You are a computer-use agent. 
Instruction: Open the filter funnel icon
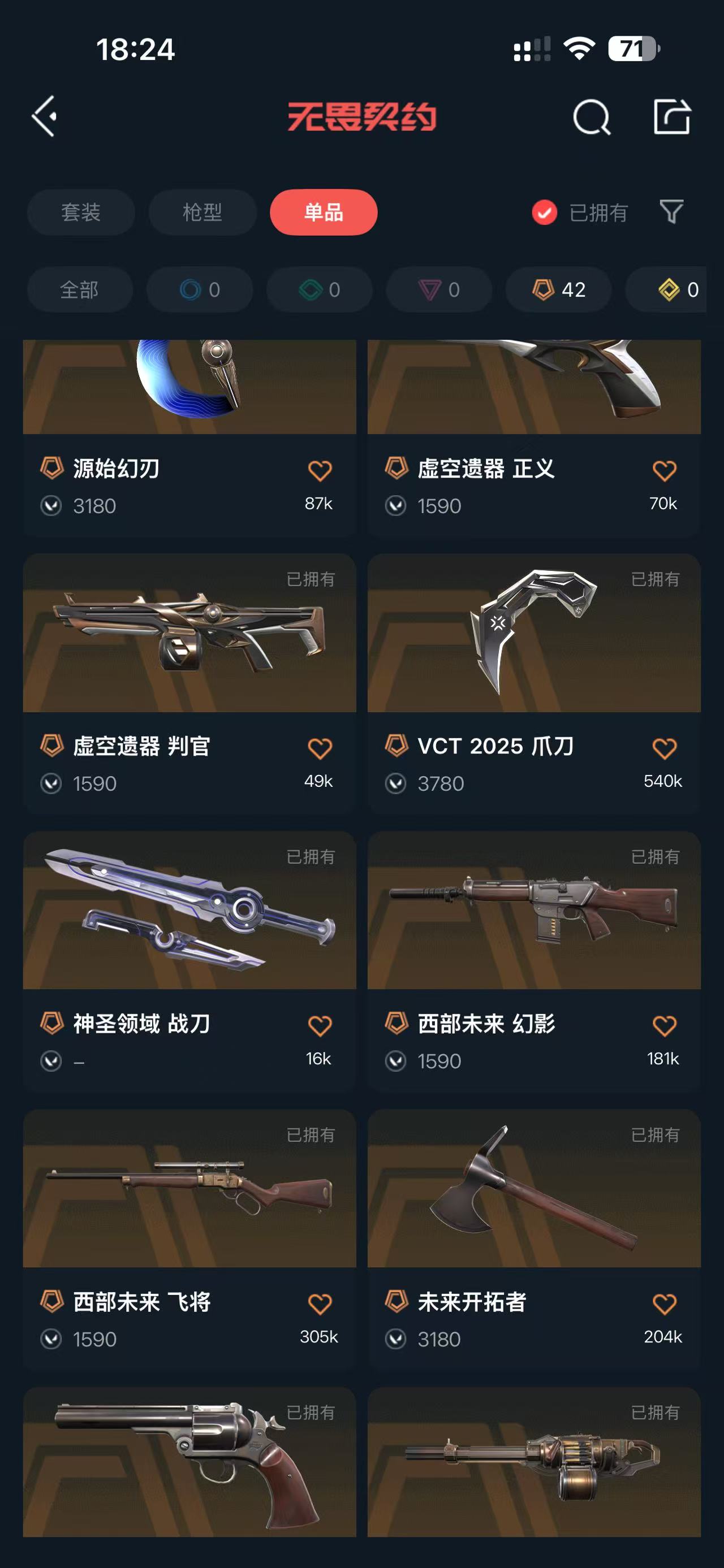(671, 212)
